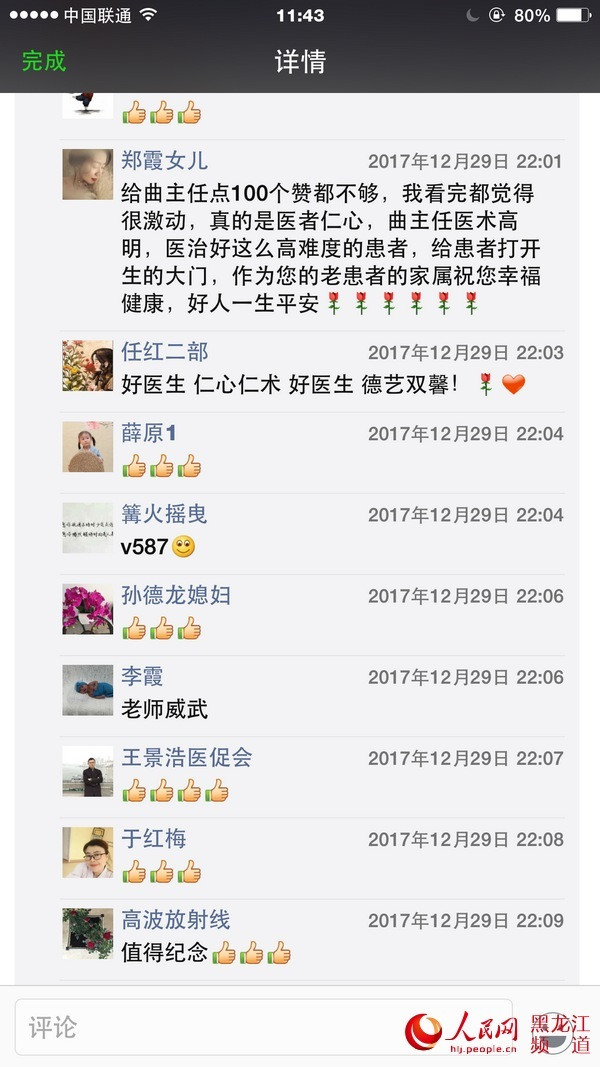Tap 于红梅's avatar picture
The image size is (600, 1067).
[88, 852]
